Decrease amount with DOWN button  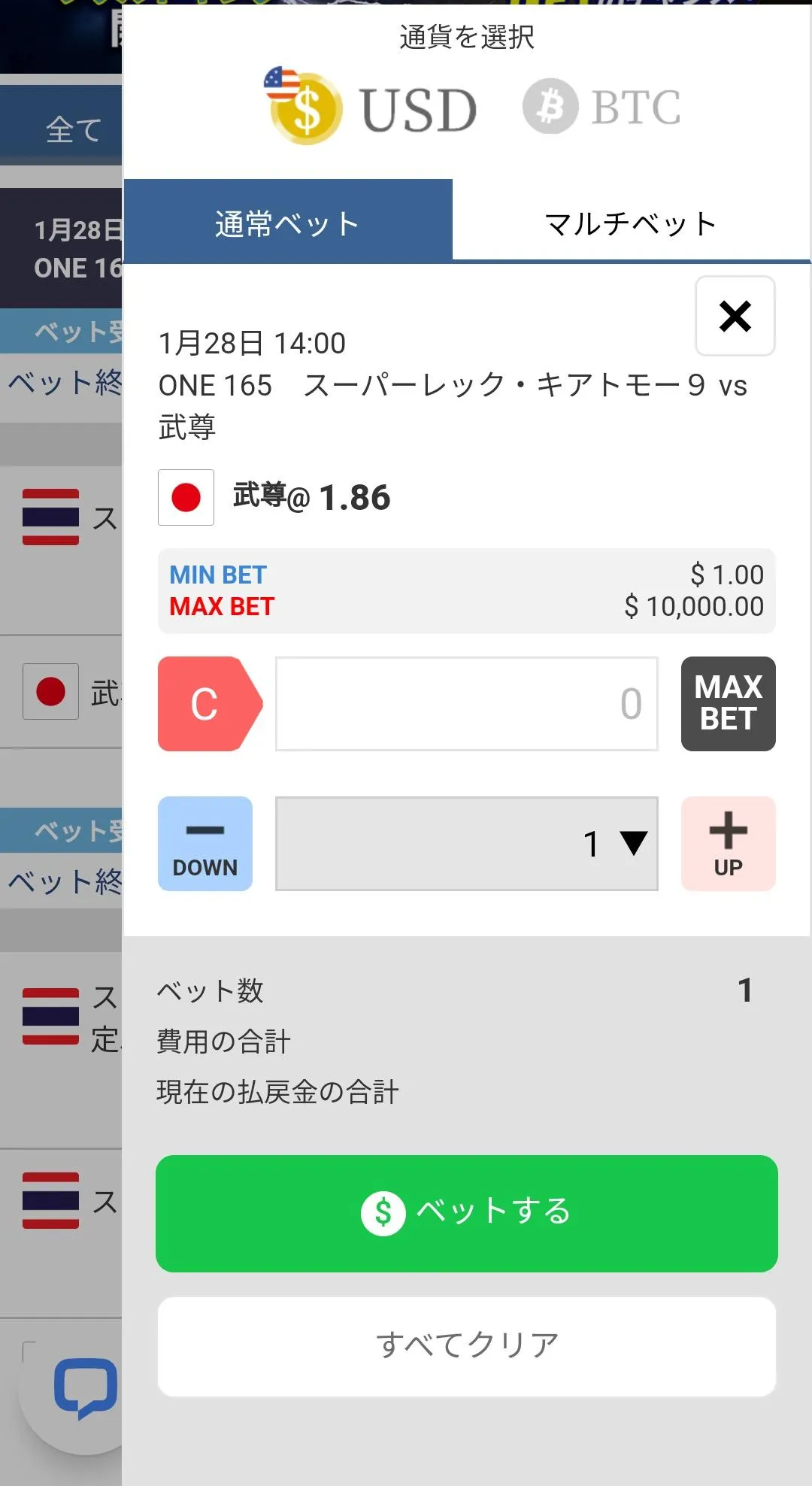click(205, 844)
